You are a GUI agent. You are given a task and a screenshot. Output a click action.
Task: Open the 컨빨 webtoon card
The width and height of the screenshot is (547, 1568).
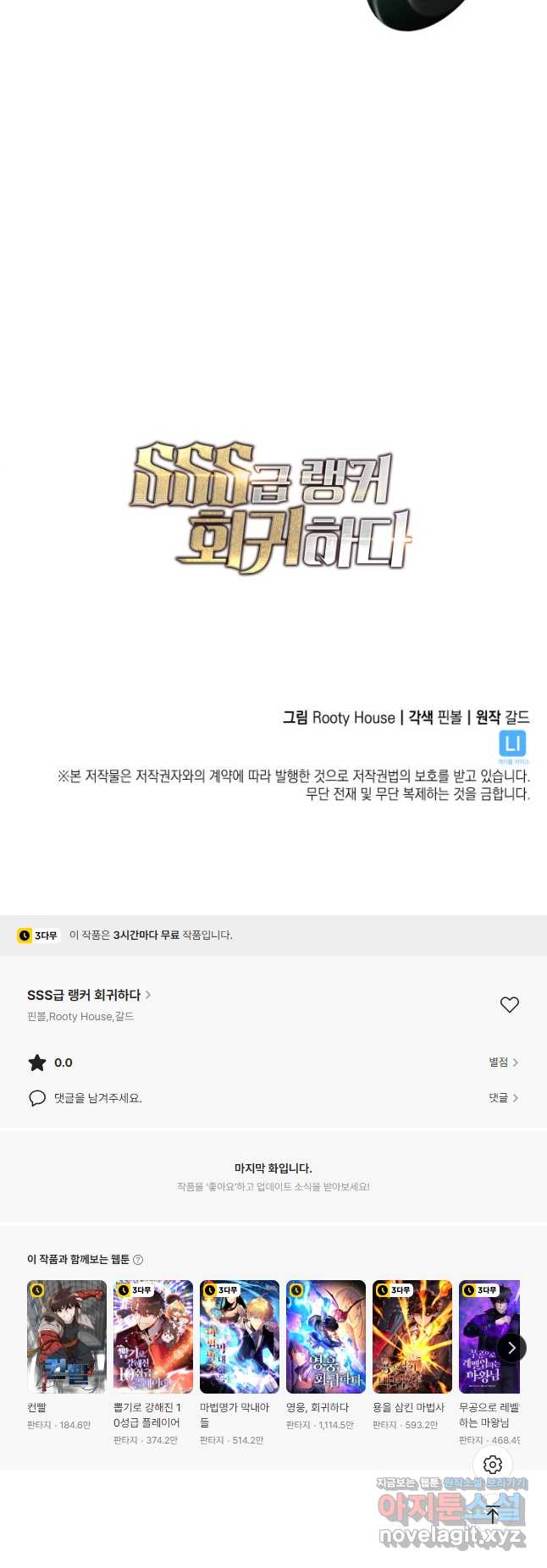click(67, 1337)
